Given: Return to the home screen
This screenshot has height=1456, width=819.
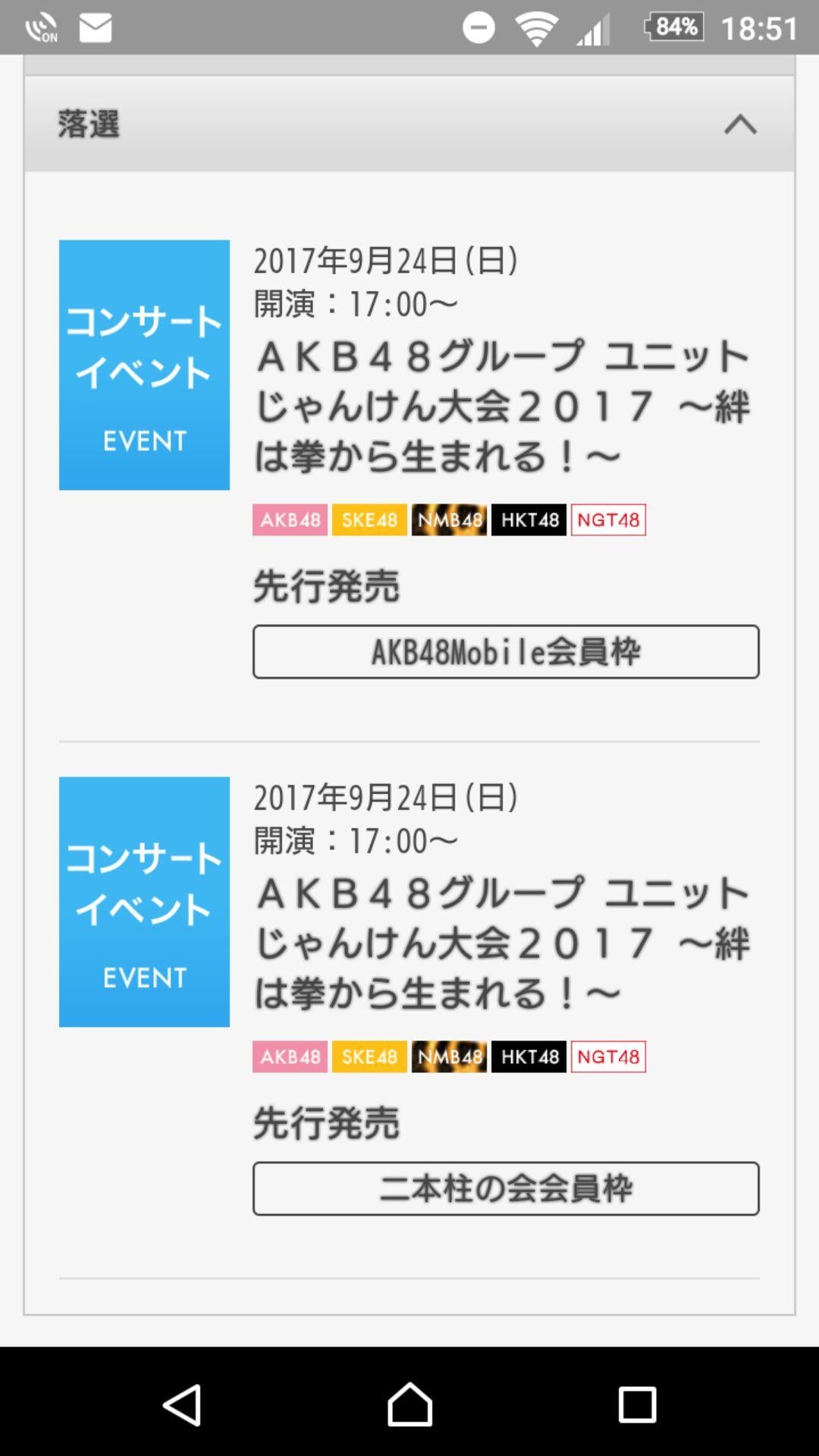Looking at the screenshot, I should coord(409,1404).
